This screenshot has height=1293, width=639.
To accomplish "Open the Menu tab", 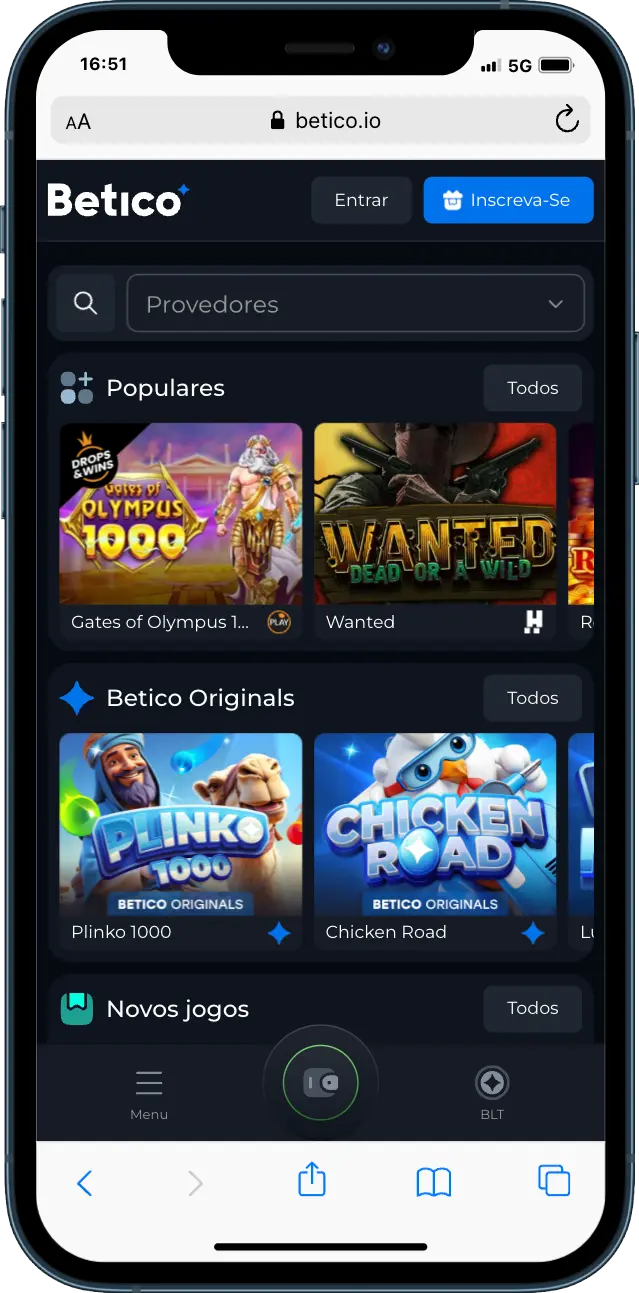I will coord(149,1092).
